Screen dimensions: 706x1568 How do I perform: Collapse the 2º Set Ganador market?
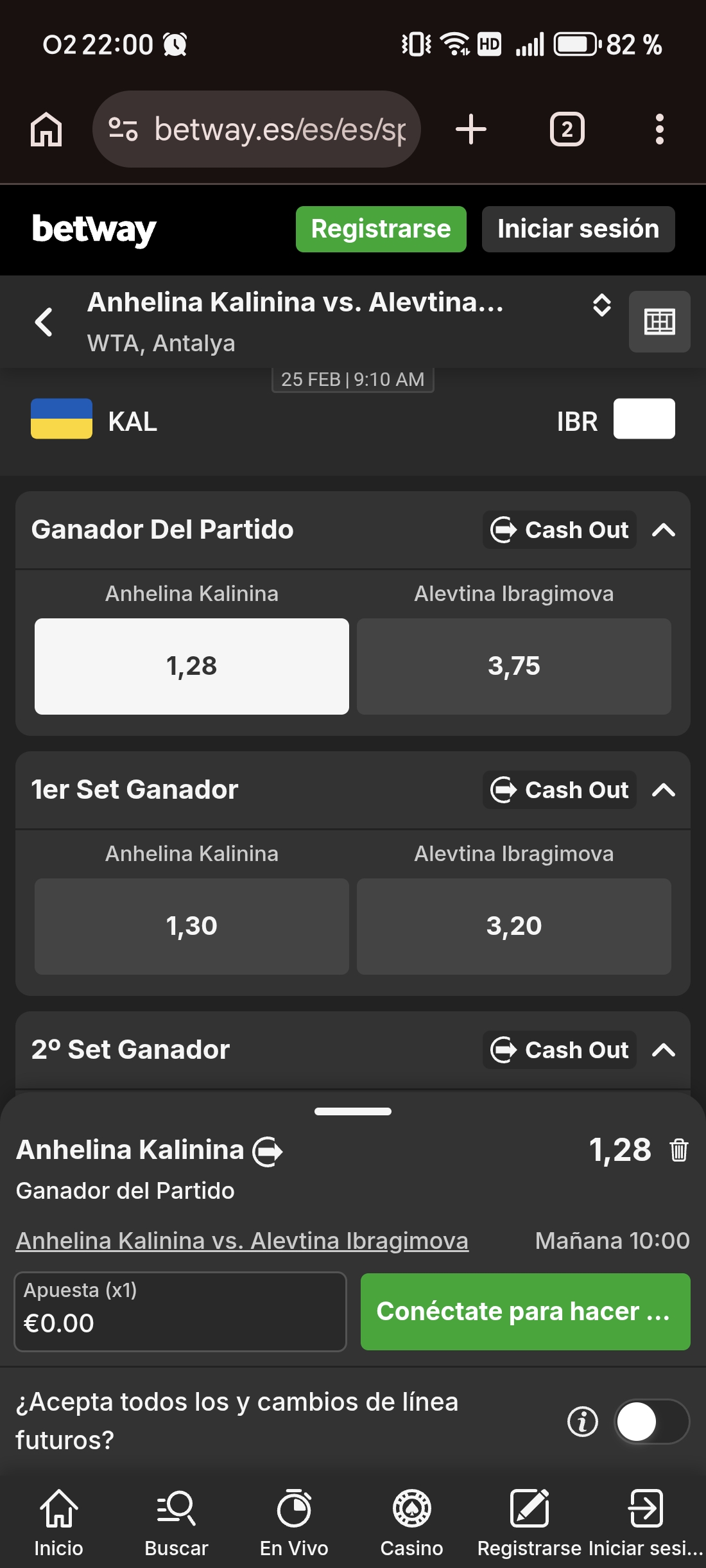tap(664, 1050)
